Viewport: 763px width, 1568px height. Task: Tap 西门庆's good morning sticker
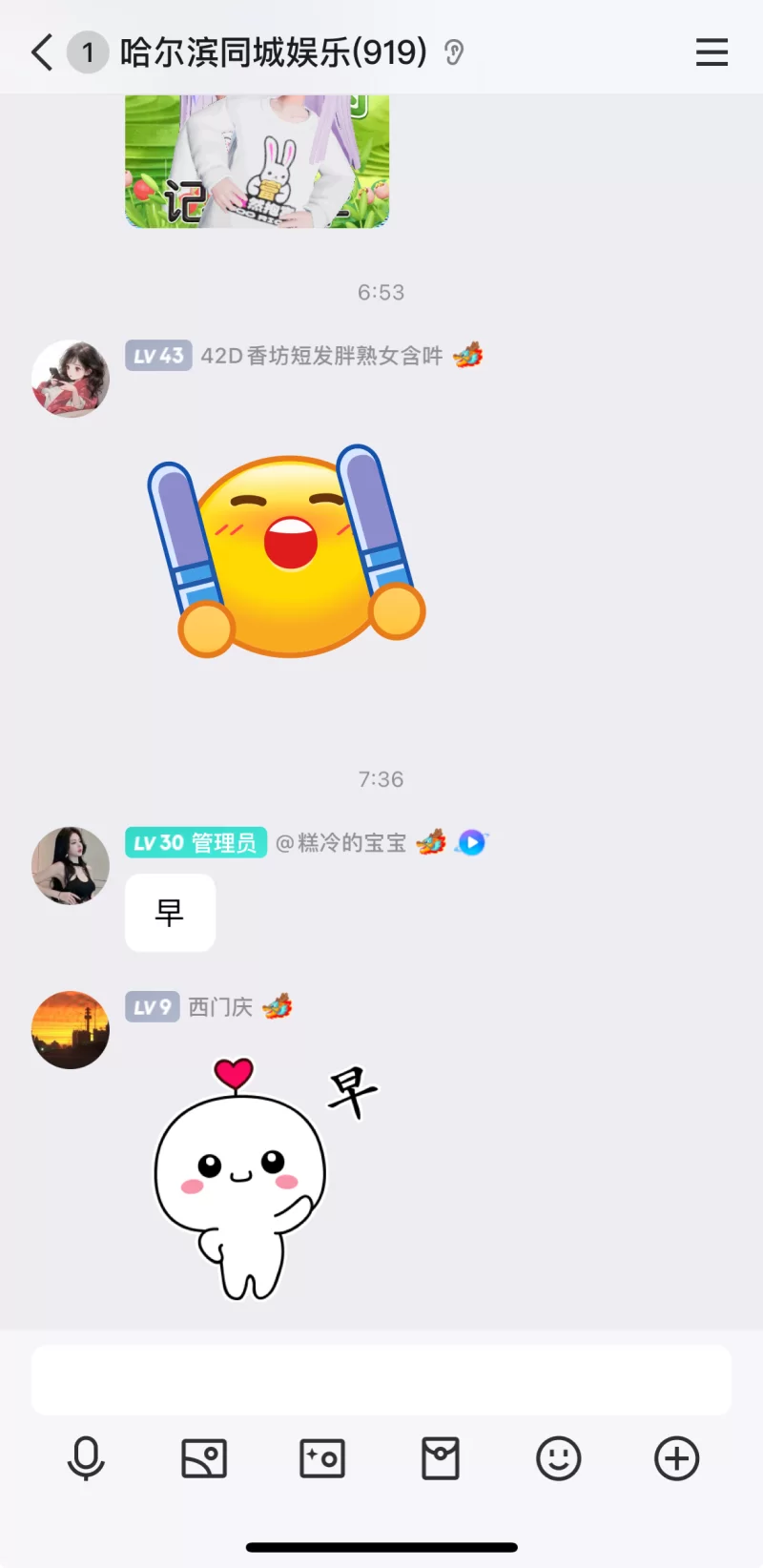coord(258,1178)
